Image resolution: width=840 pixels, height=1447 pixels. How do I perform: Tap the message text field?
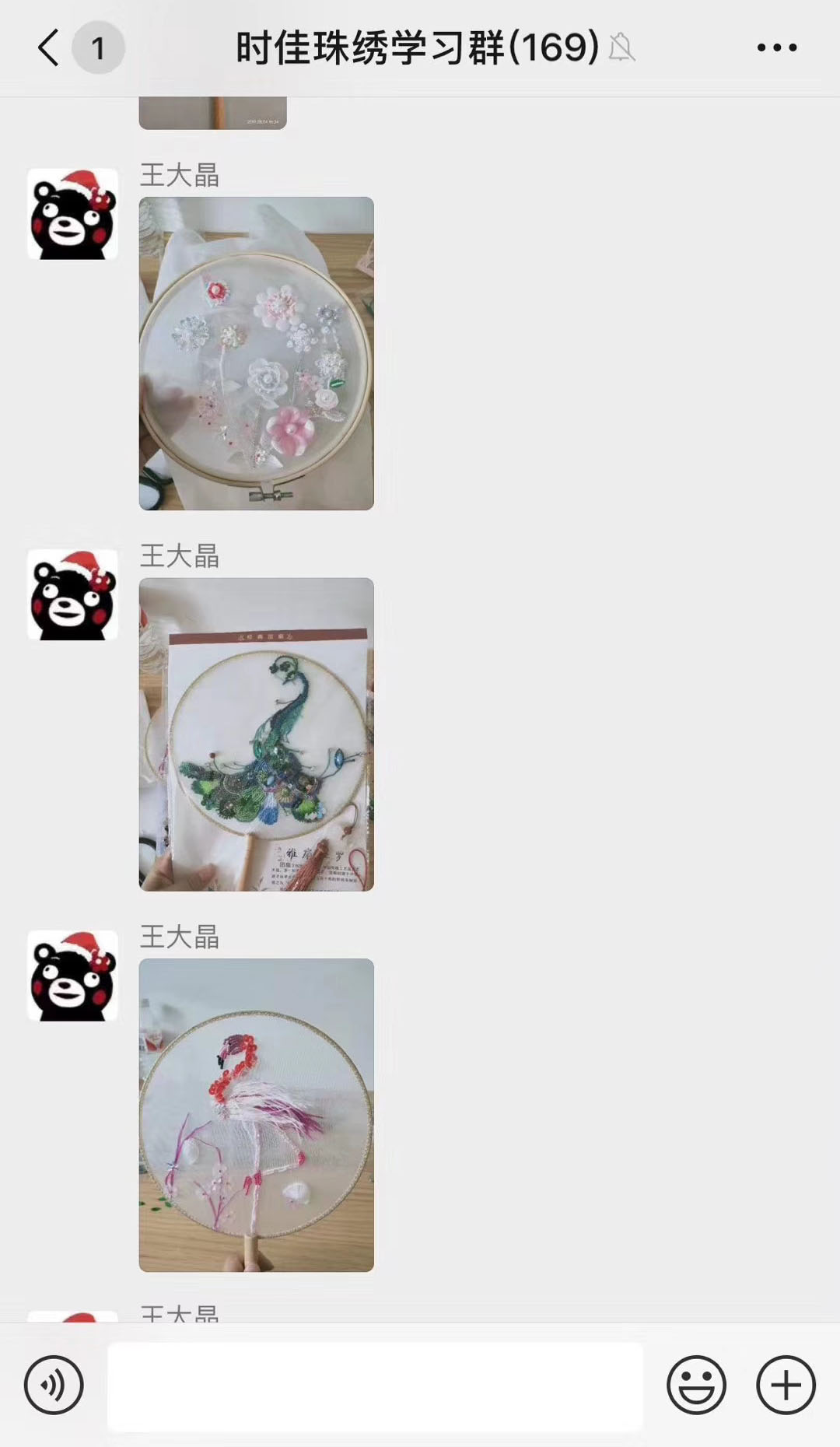(x=375, y=1386)
